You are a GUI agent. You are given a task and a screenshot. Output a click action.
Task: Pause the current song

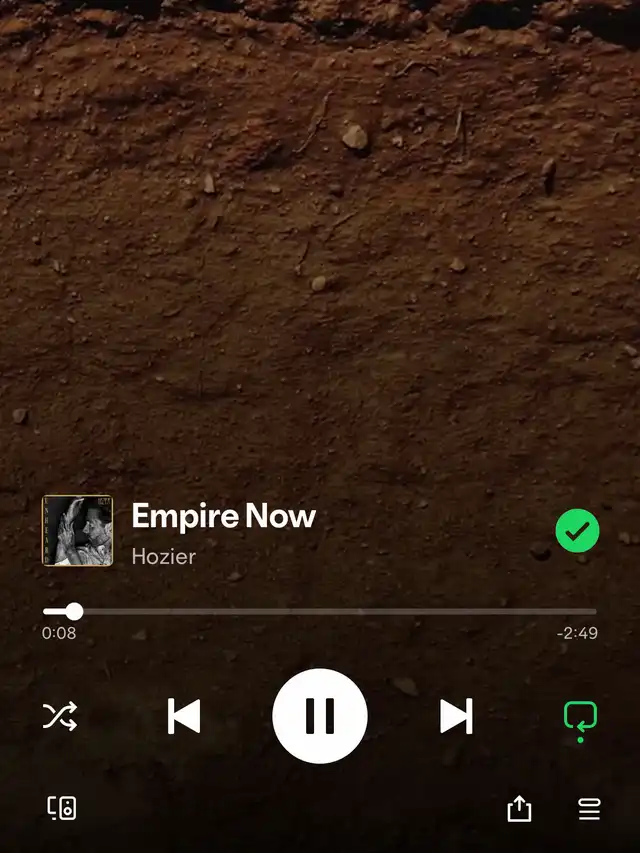click(x=320, y=716)
